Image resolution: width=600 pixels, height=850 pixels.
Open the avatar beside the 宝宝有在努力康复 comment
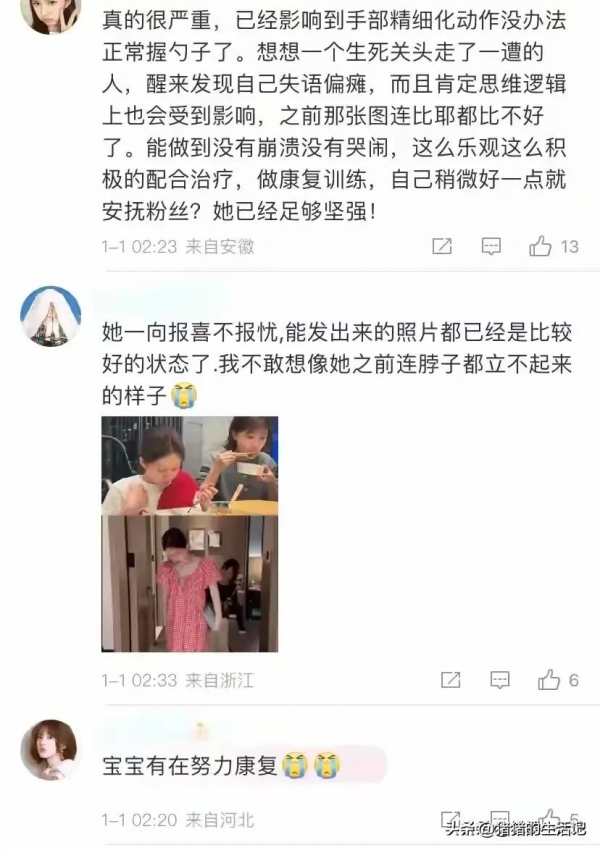[50, 750]
